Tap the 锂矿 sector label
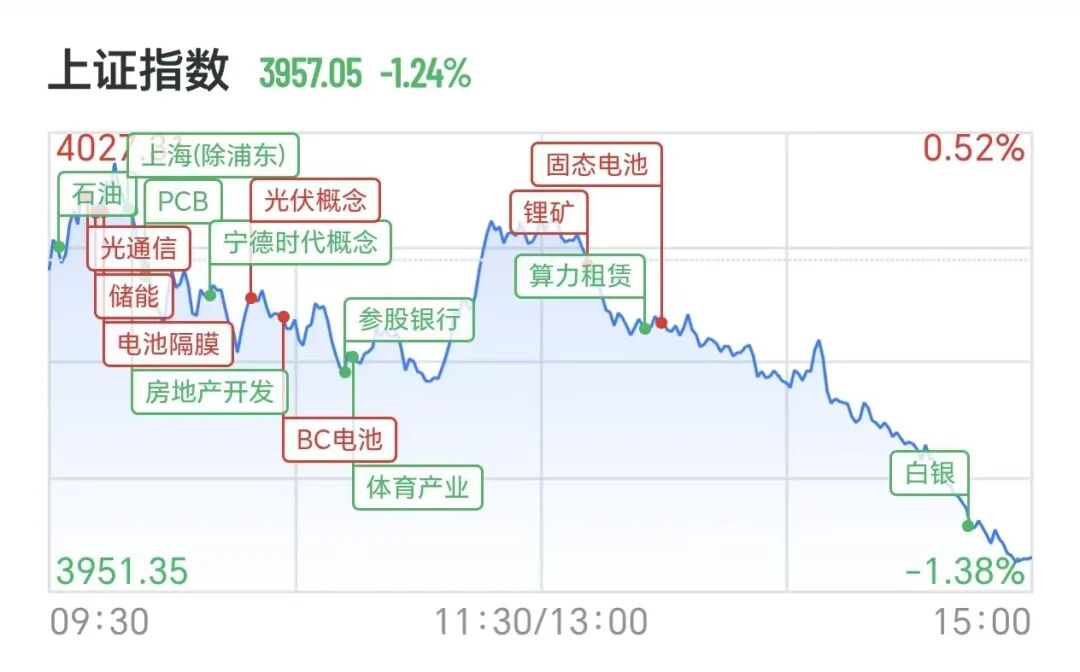The image size is (1080, 672). coord(549,212)
